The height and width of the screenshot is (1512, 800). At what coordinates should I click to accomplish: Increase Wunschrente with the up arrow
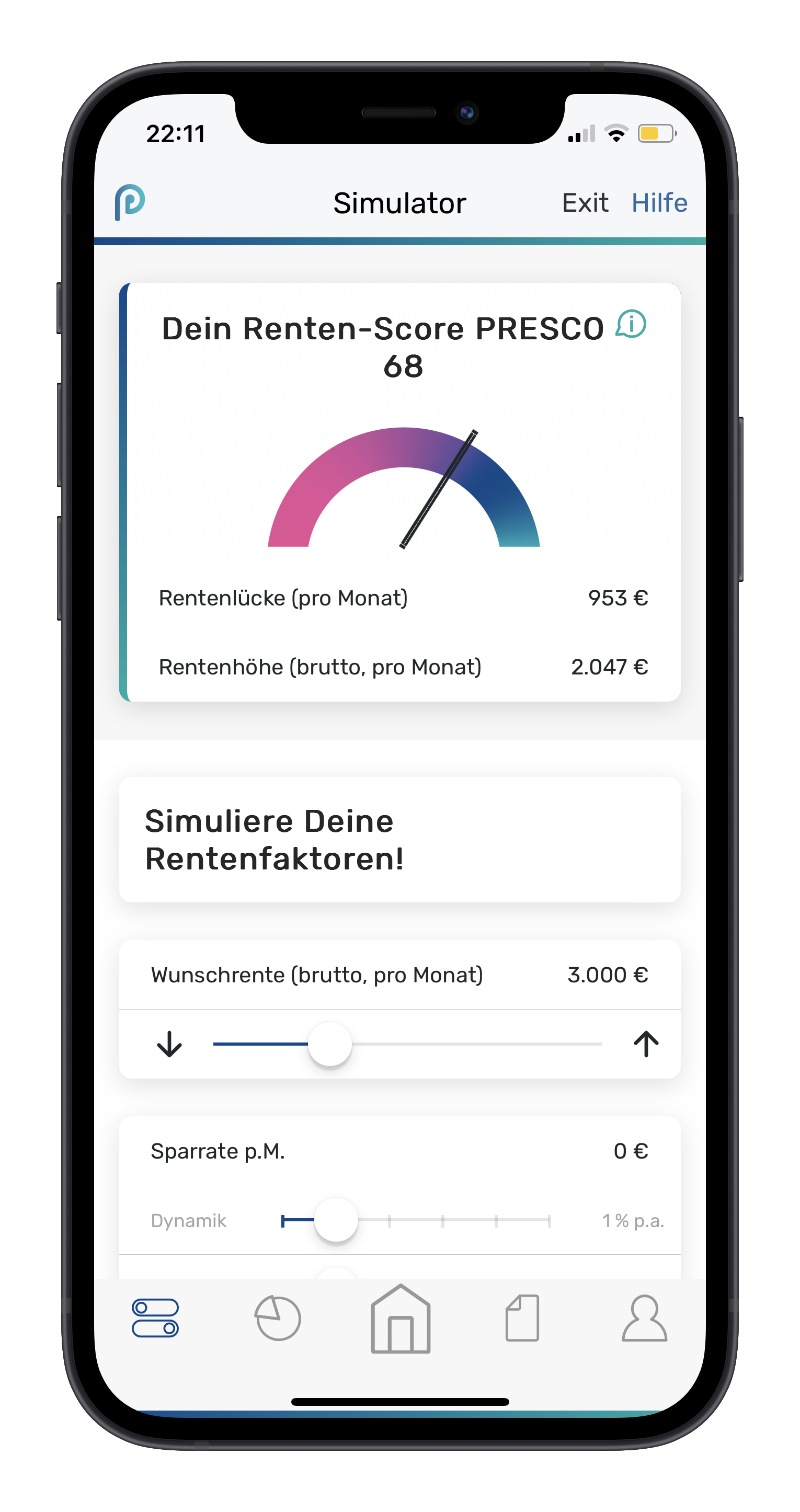coord(646,1044)
